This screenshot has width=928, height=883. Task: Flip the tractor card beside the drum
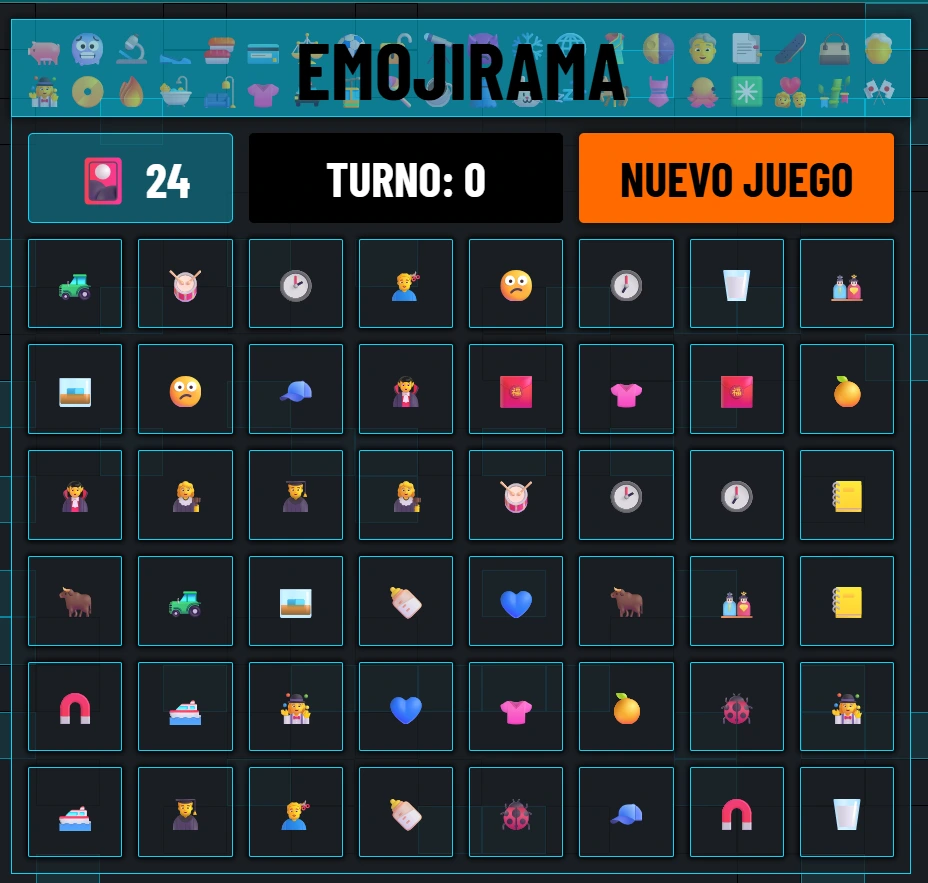point(75,284)
